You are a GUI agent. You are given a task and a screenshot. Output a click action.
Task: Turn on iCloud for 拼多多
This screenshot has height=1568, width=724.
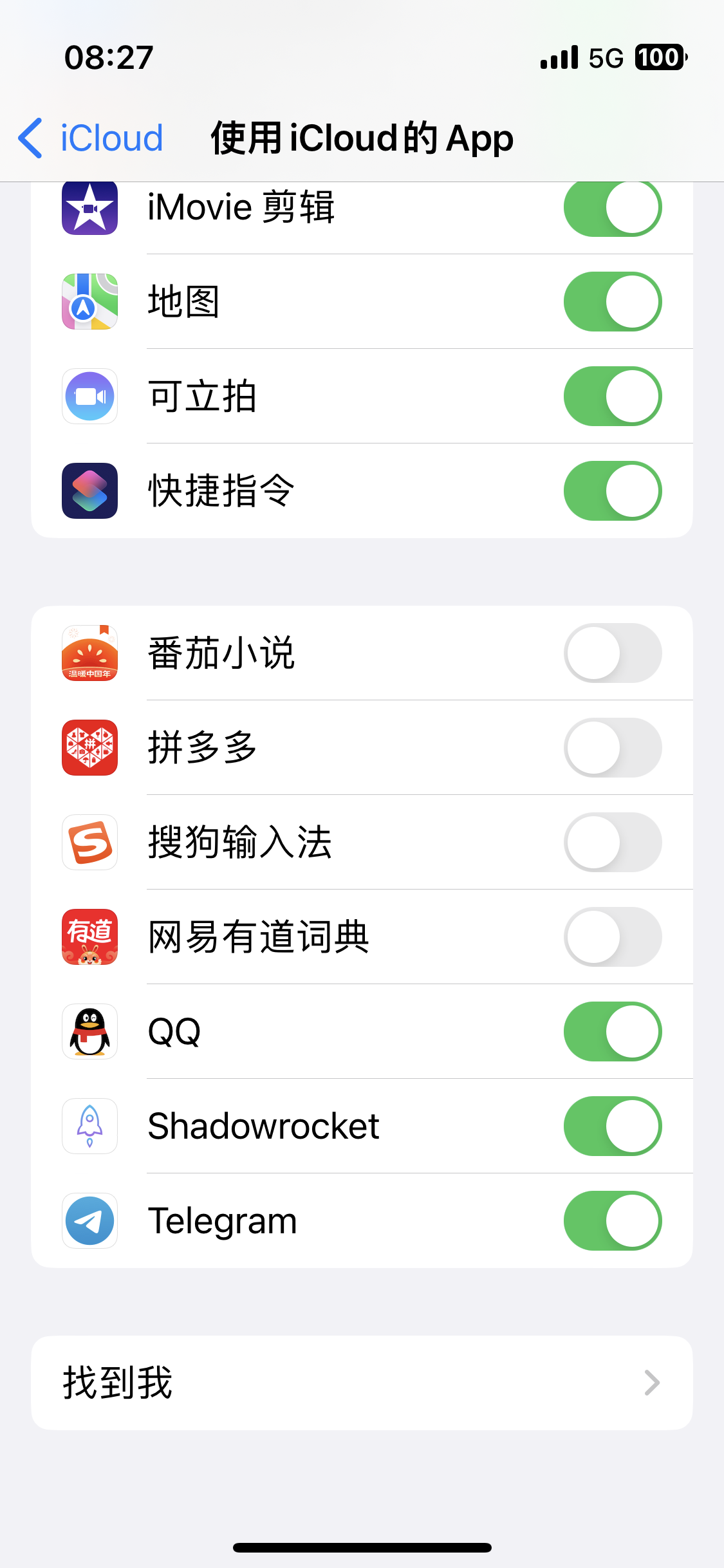click(612, 747)
